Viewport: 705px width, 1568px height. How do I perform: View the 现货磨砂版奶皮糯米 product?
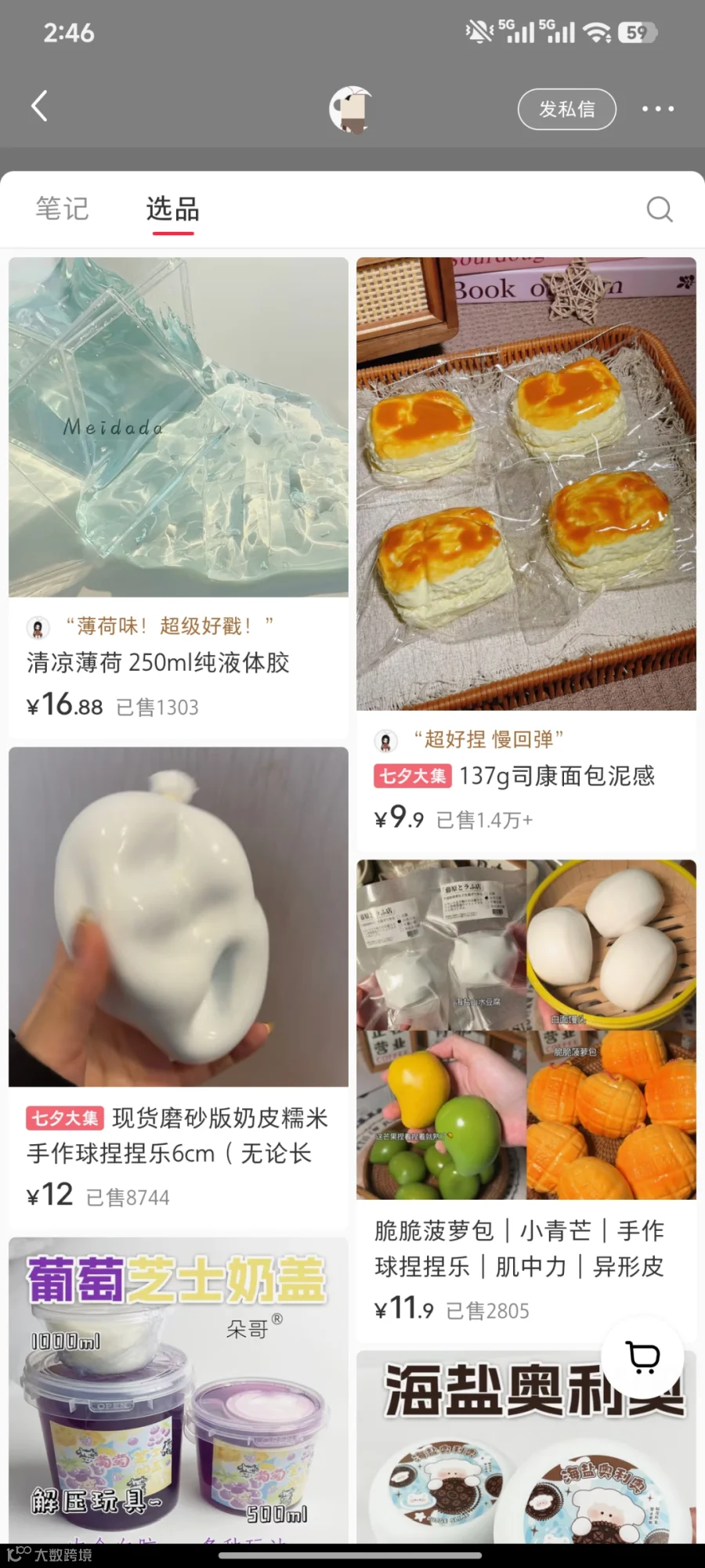[179, 988]
